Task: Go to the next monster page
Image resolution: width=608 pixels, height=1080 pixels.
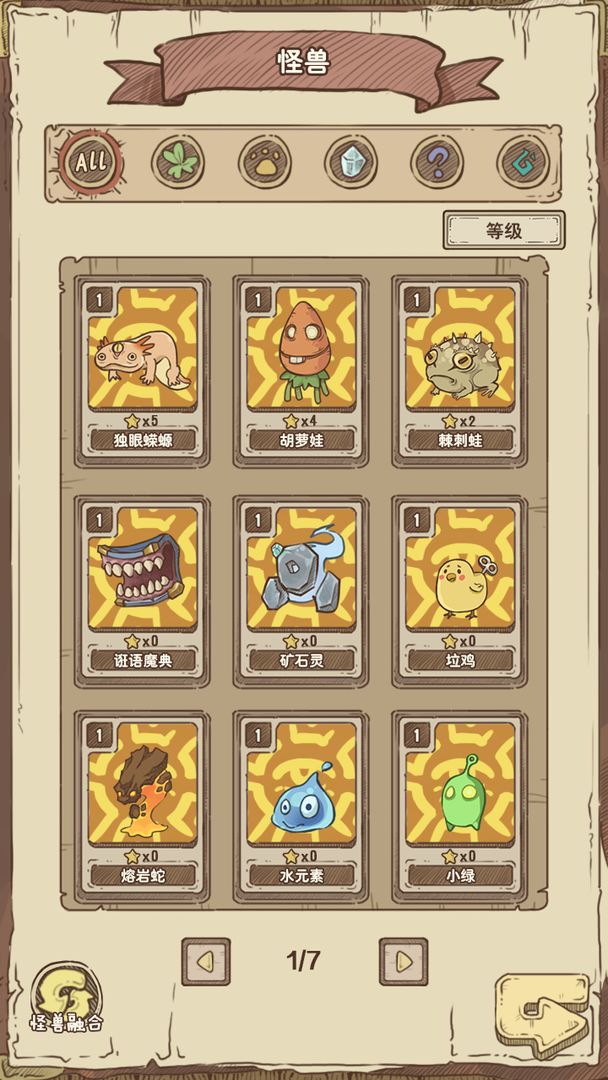Action: coord(403,961)
